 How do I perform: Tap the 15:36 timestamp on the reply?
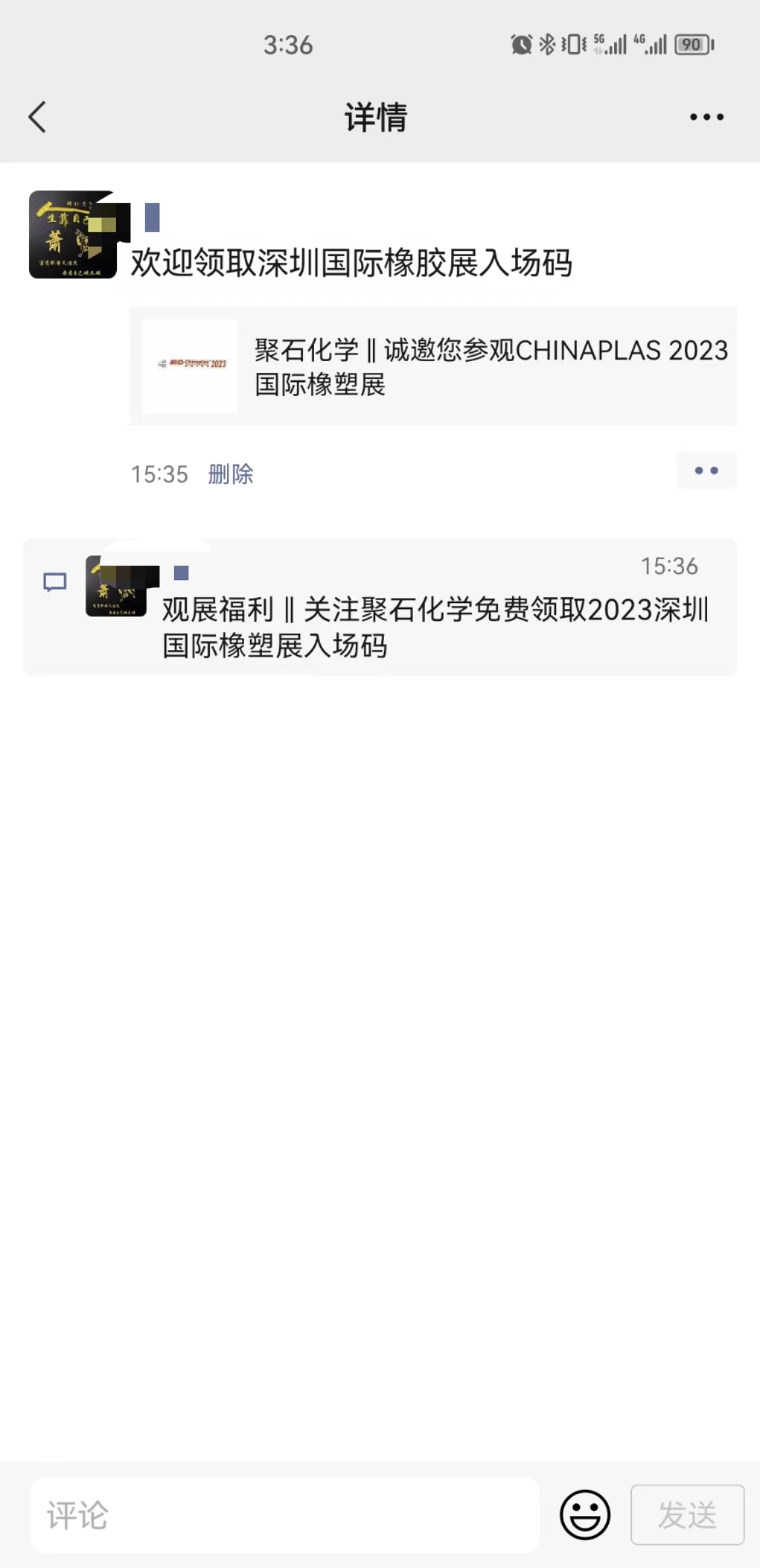tap(670, 566)
